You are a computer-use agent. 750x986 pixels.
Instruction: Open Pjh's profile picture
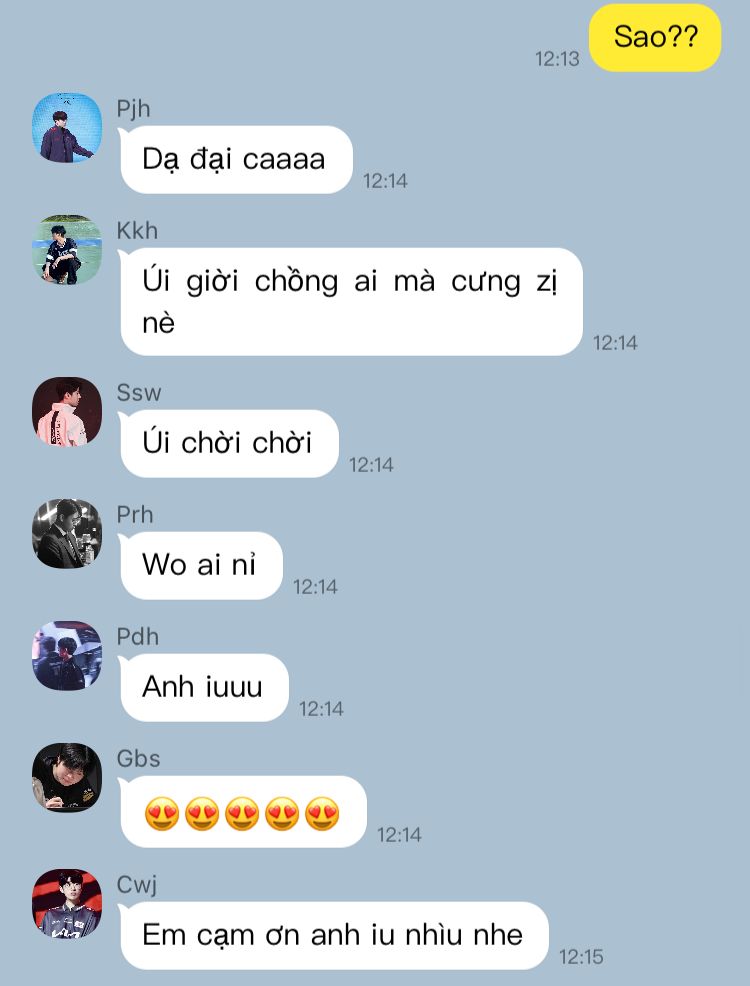tap(67, 128)
